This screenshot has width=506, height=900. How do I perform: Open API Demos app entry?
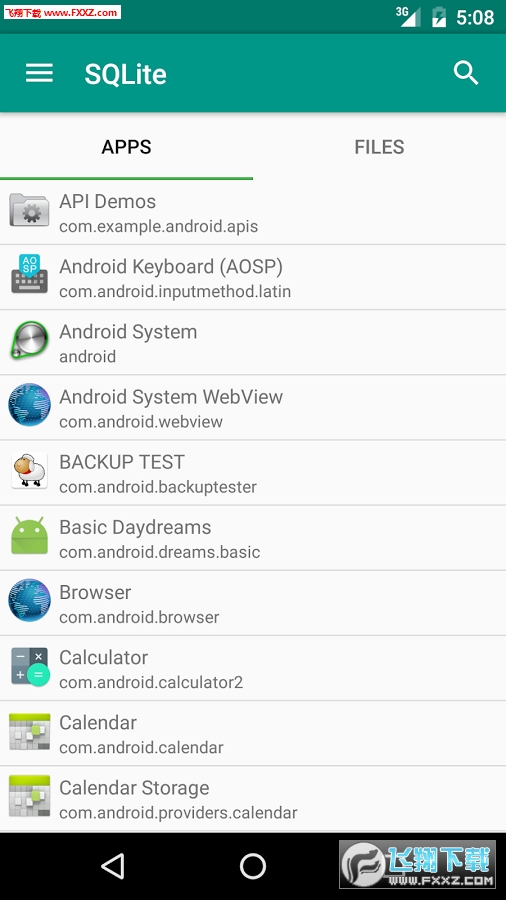pos(253,212)
